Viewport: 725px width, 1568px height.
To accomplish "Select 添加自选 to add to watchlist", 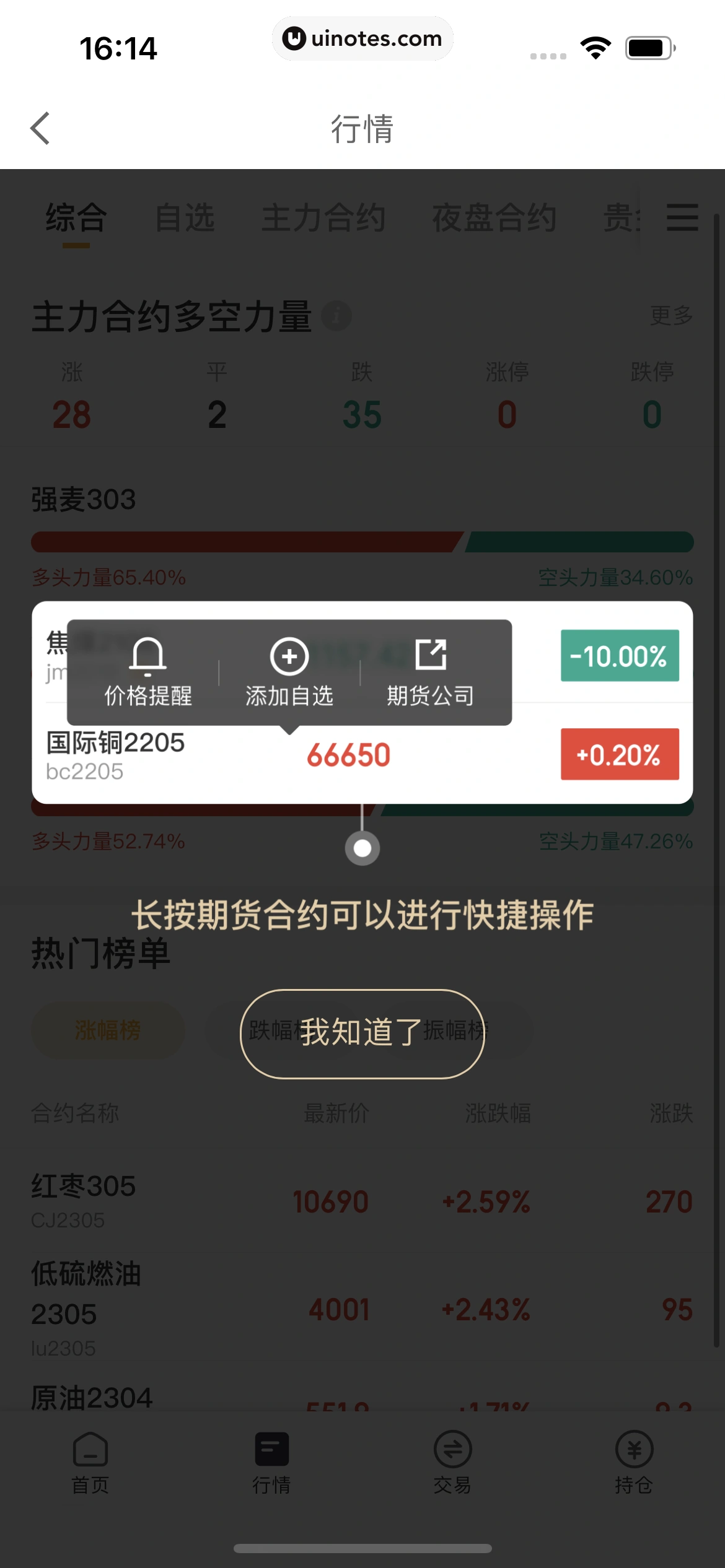I will 289,673.
